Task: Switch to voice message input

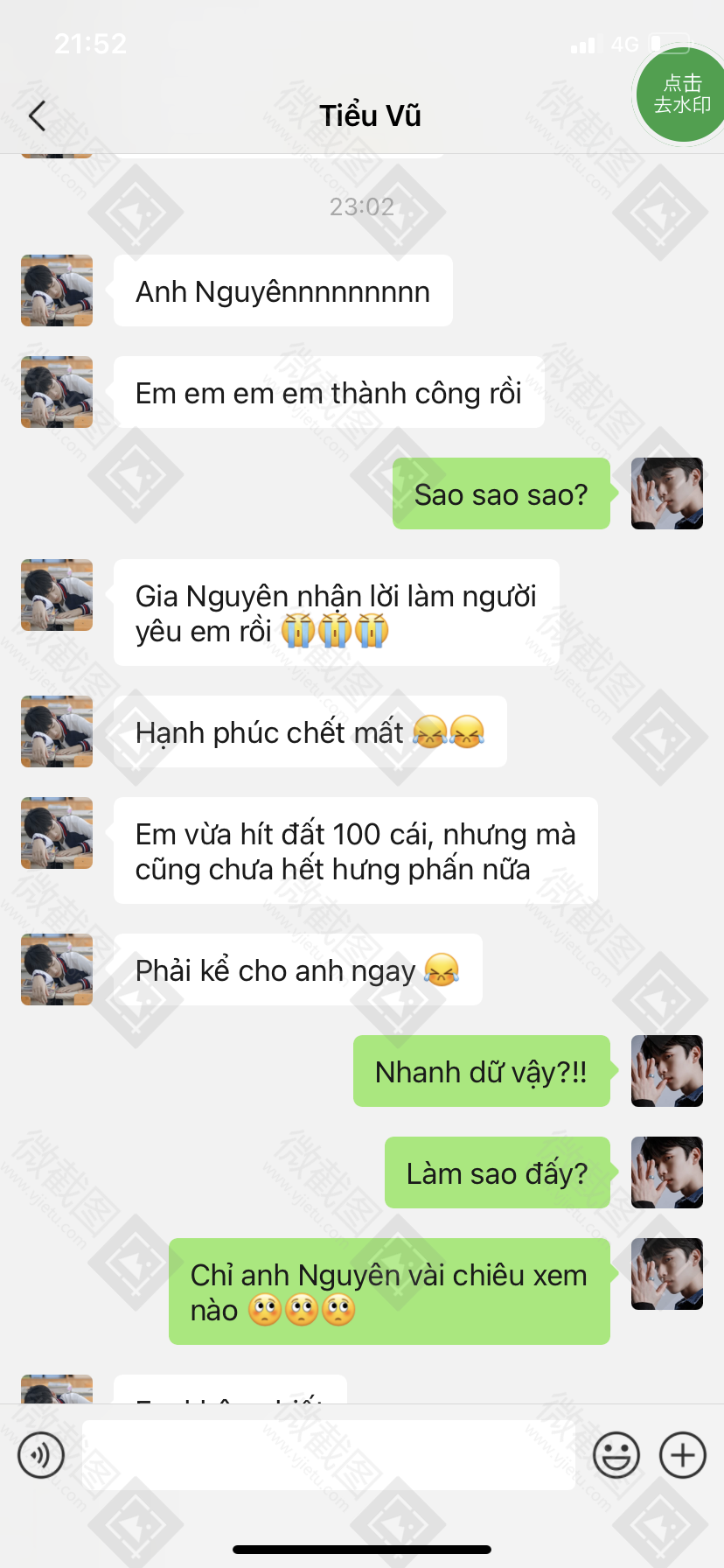Action: (41, 1455)
